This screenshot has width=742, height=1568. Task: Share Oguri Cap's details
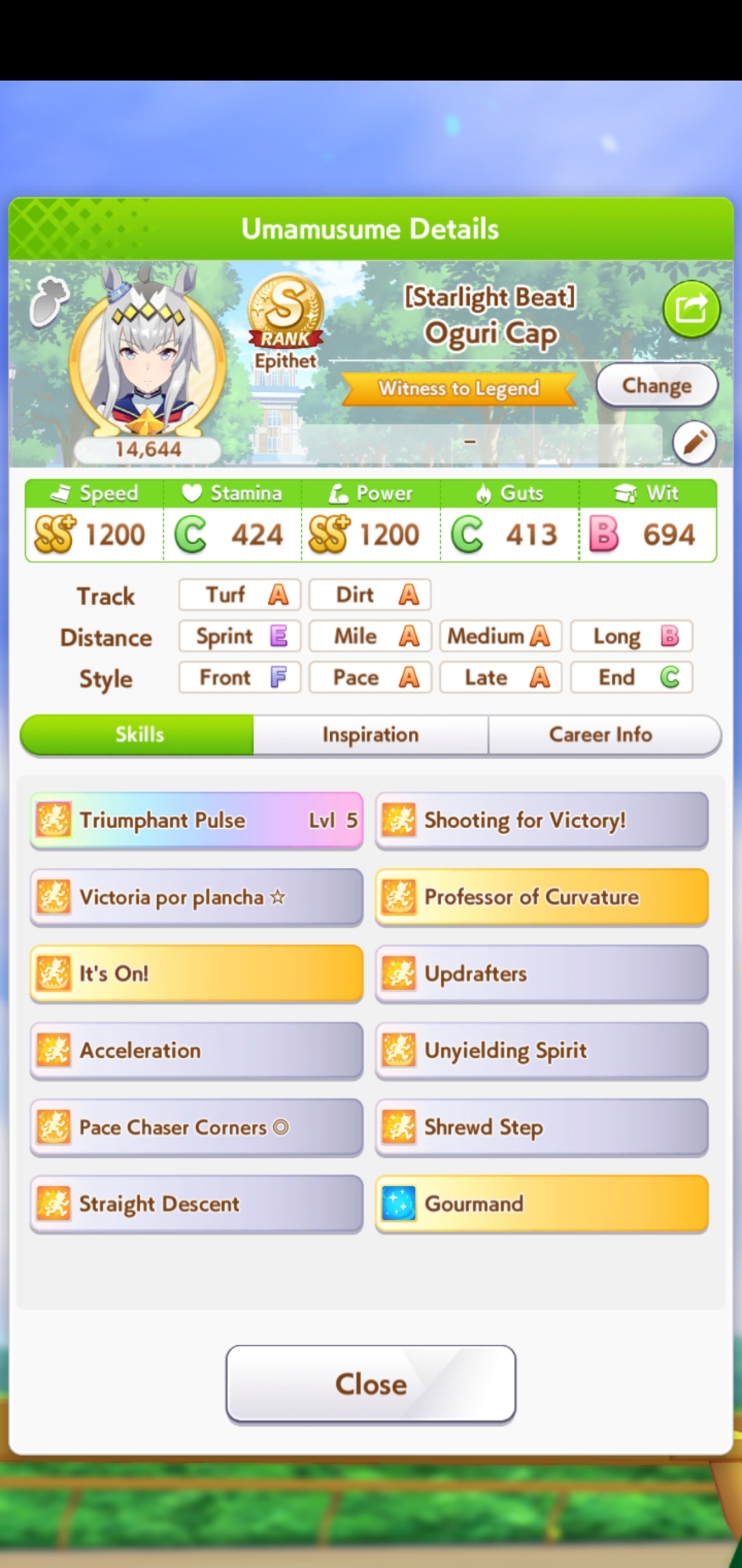click(x=691, y=309)
